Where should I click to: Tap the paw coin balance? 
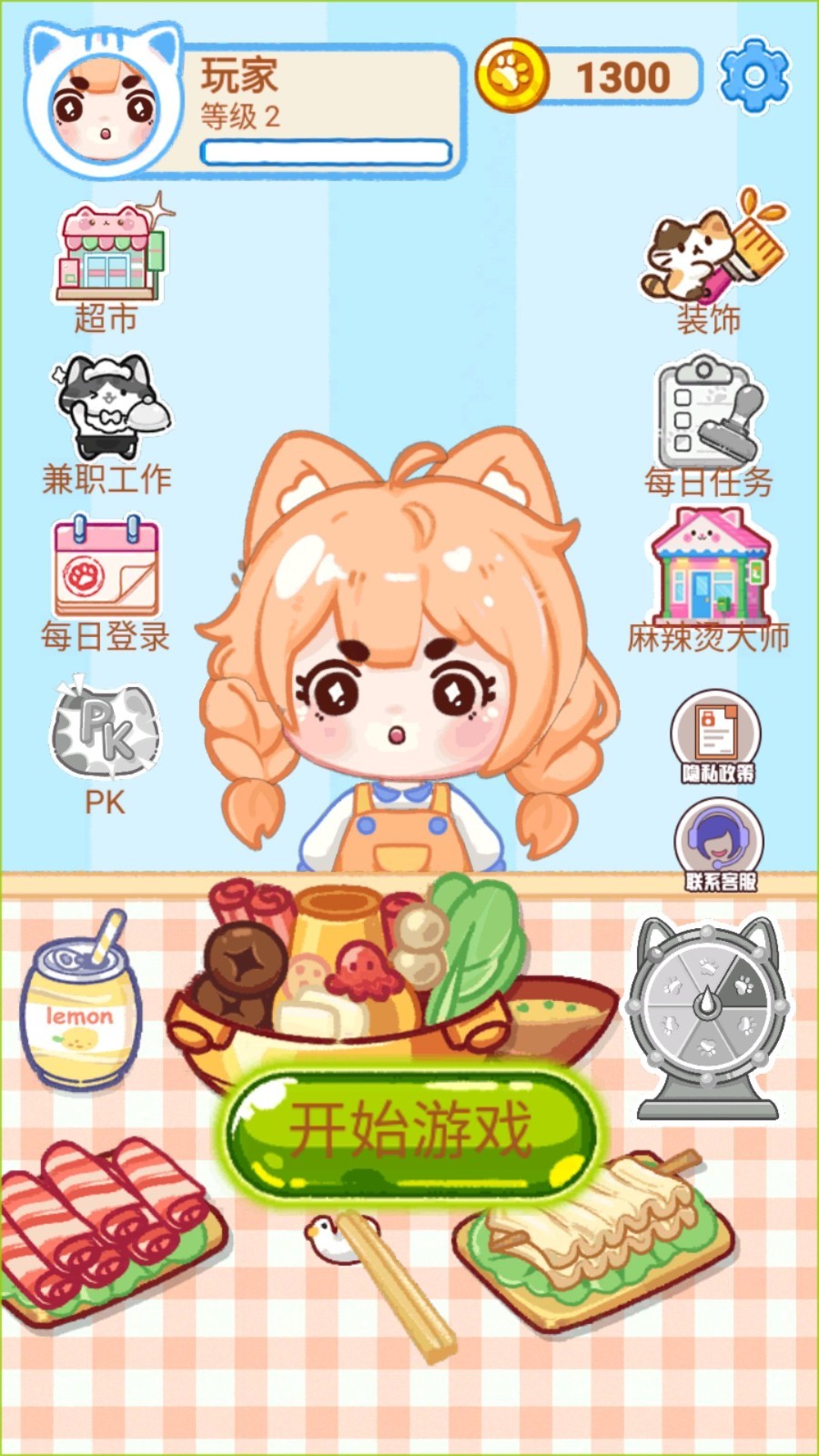click(591, 76)
